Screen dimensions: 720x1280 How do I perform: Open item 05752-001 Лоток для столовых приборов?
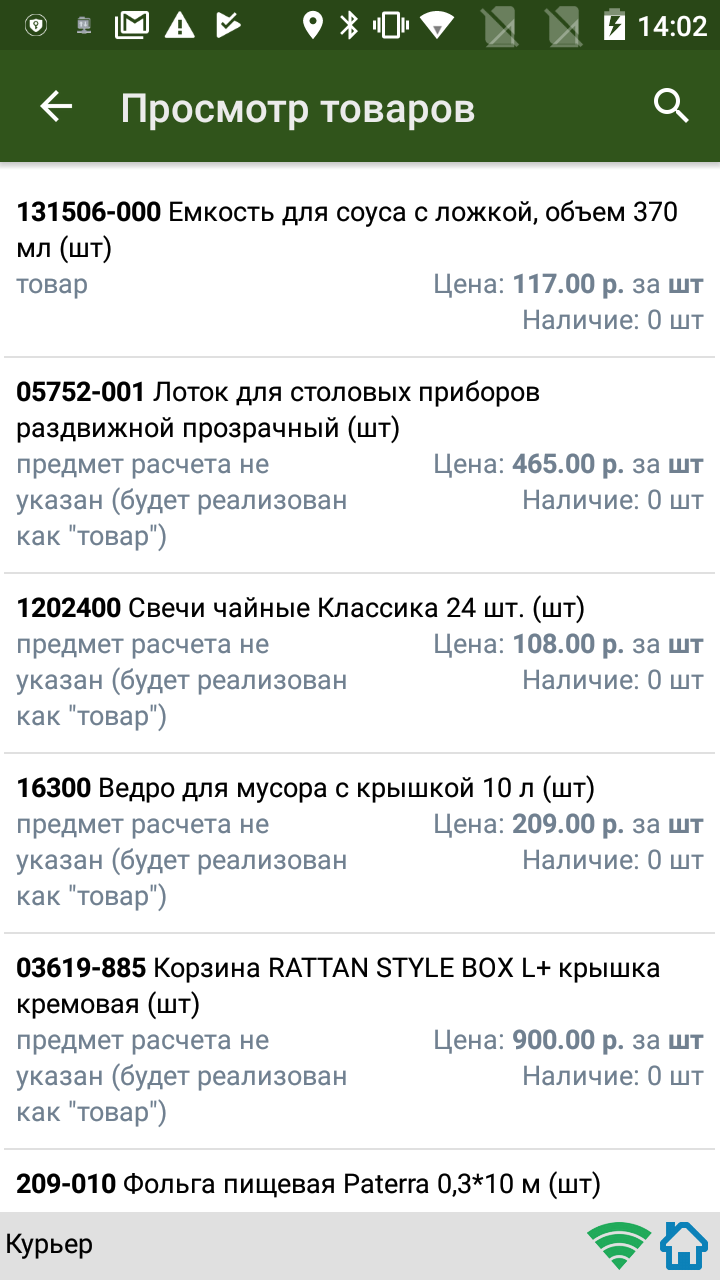360,465
